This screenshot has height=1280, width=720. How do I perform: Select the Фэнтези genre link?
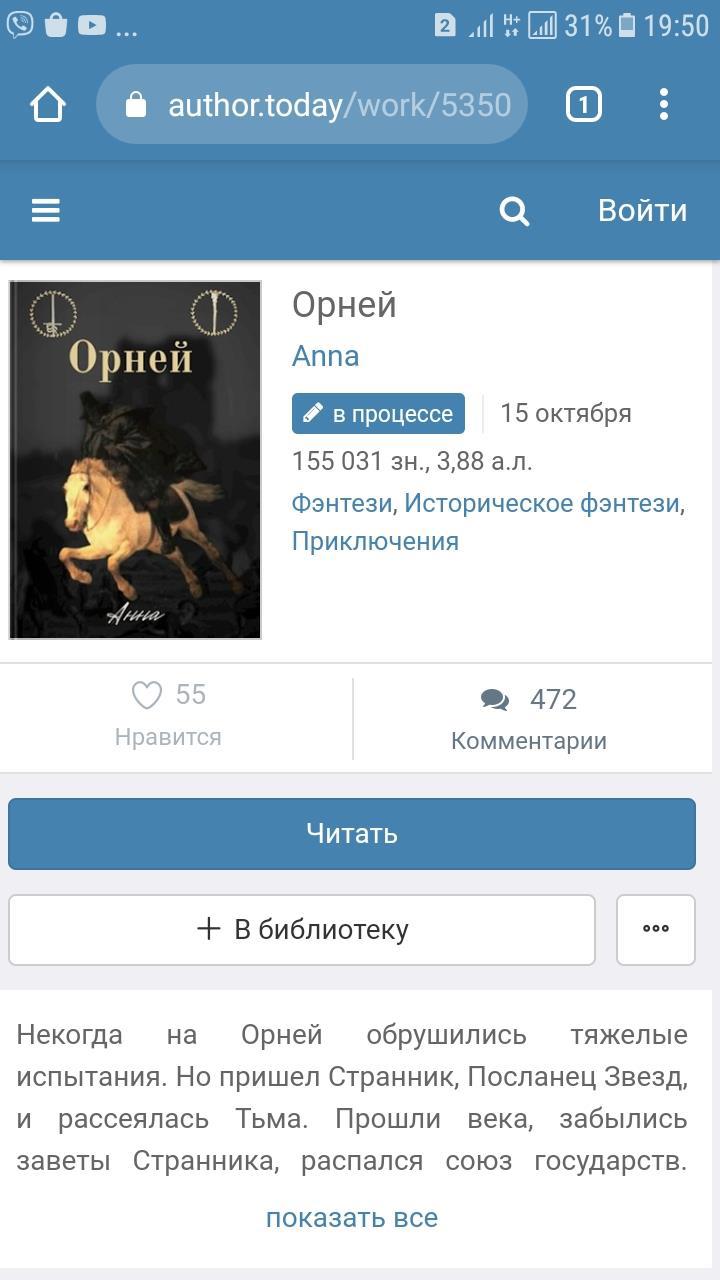[x=342, y=503]
